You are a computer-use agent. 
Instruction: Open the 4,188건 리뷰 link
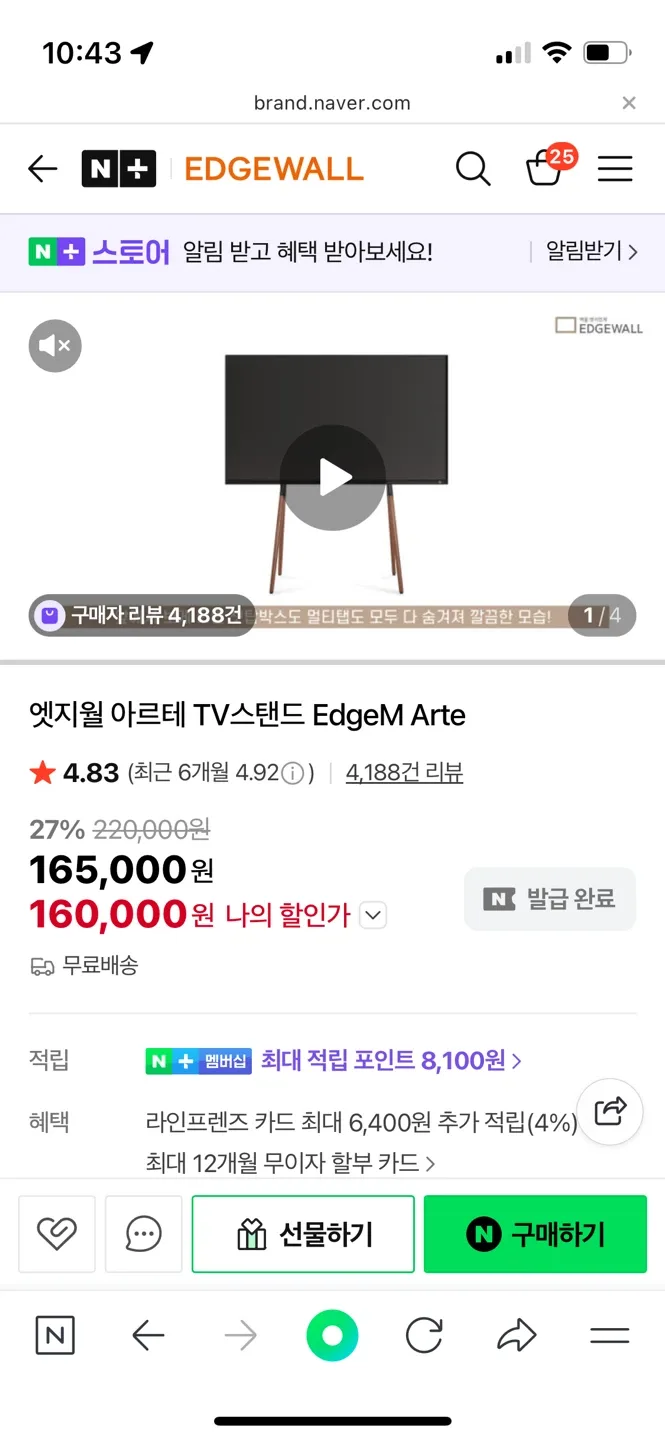pos(404,772)
